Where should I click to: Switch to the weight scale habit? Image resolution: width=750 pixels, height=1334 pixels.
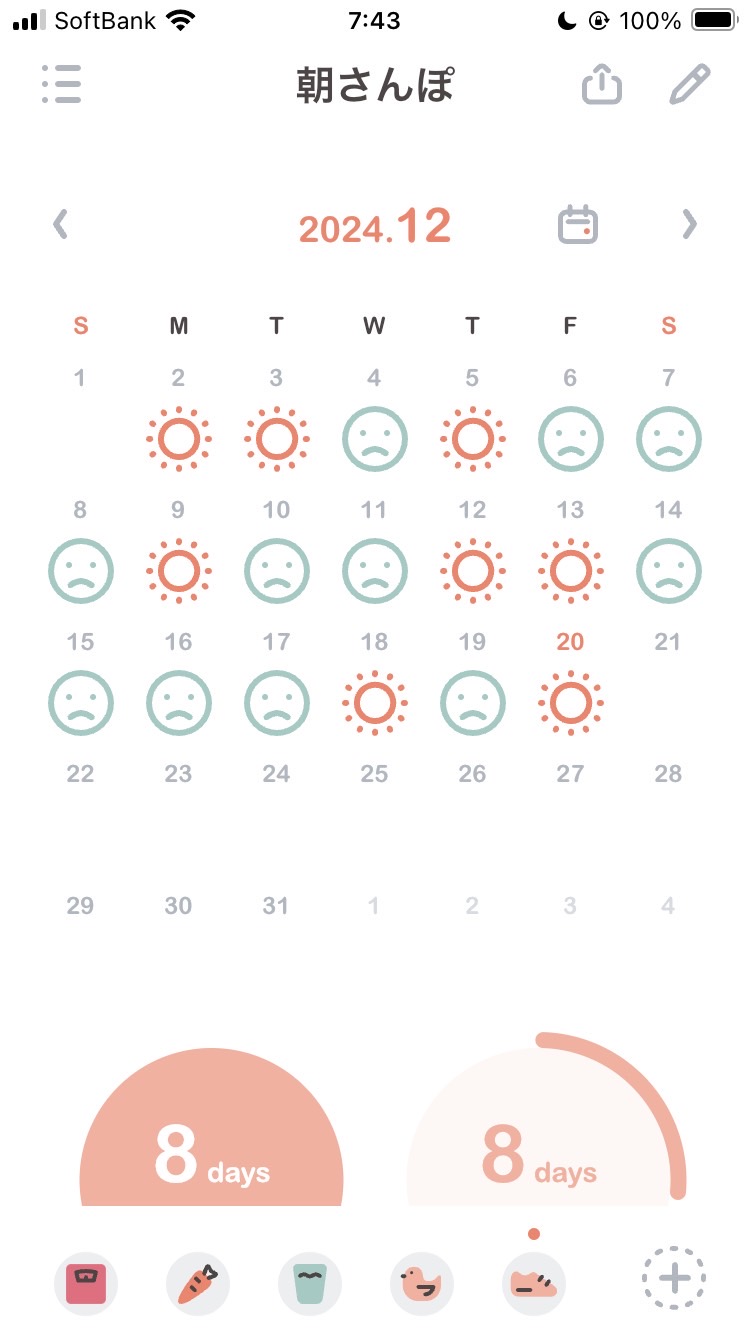(86, 1283)
